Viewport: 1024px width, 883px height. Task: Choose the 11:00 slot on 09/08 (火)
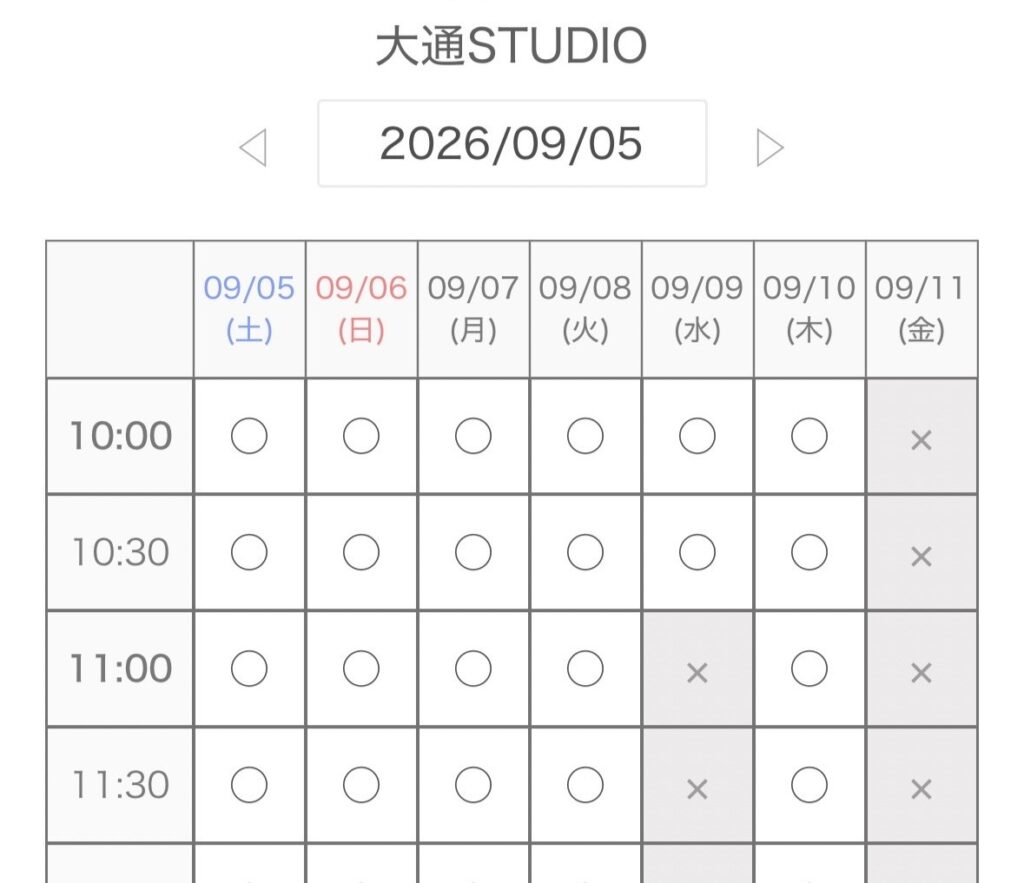coord(585,669)
